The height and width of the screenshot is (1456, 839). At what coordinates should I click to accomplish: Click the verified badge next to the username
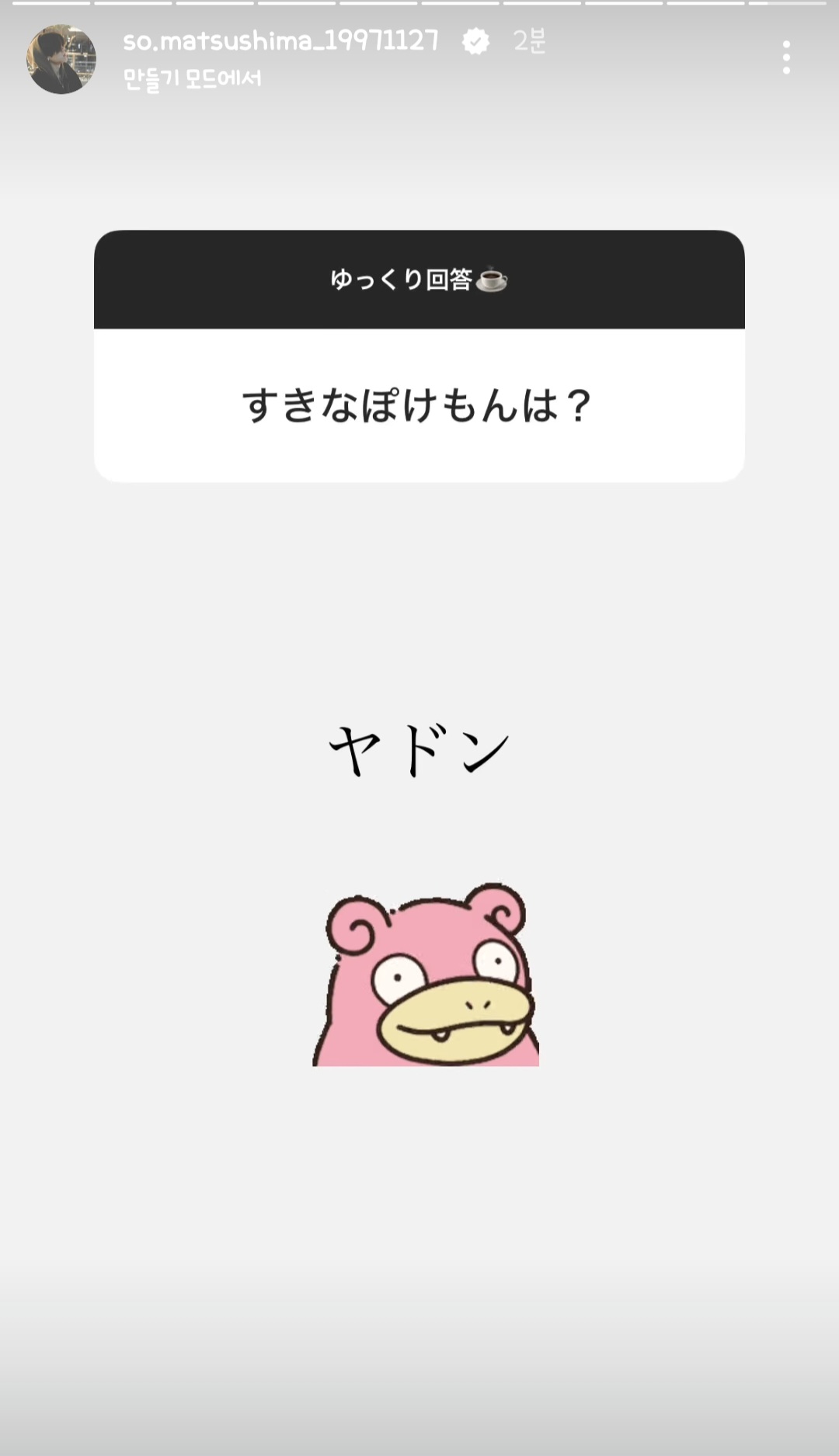click(474, 43)
